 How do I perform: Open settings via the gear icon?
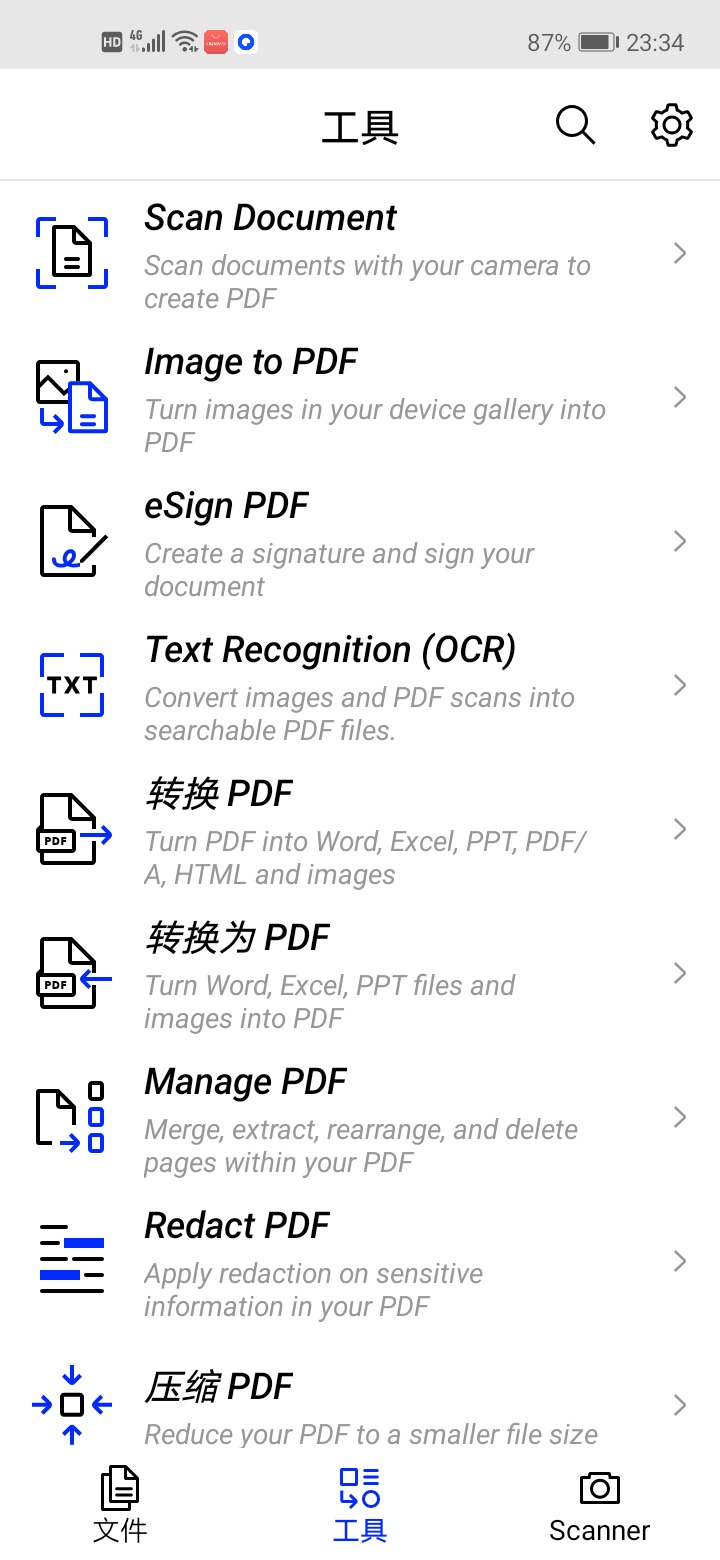click(671, 126)
